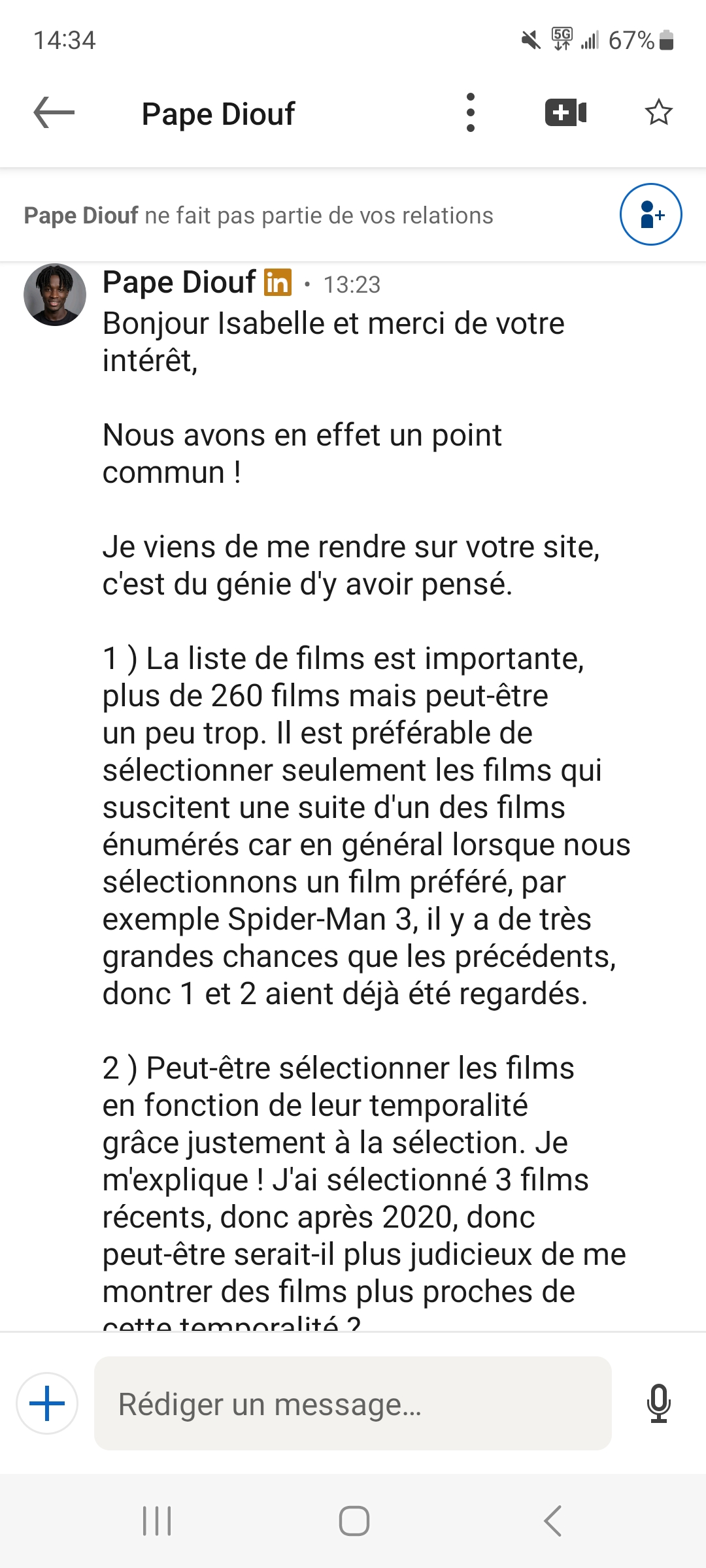Open the three-dot overflow menu
Screen dimensions: 706x1568
click(x=470, y=112)
